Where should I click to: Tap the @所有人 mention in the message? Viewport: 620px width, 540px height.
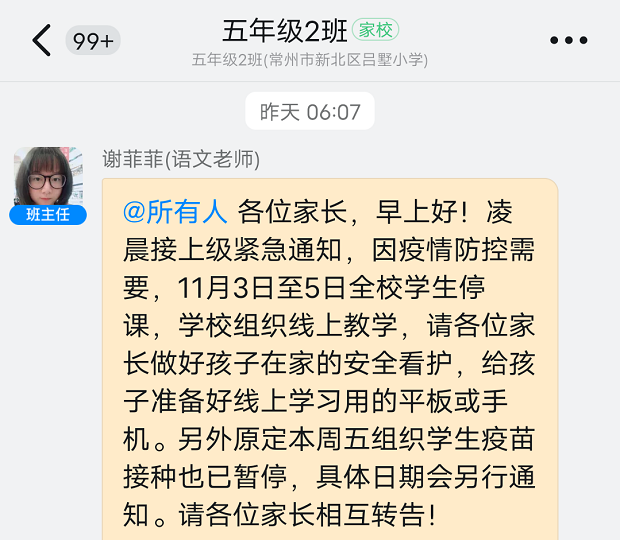tap(175, 212)
